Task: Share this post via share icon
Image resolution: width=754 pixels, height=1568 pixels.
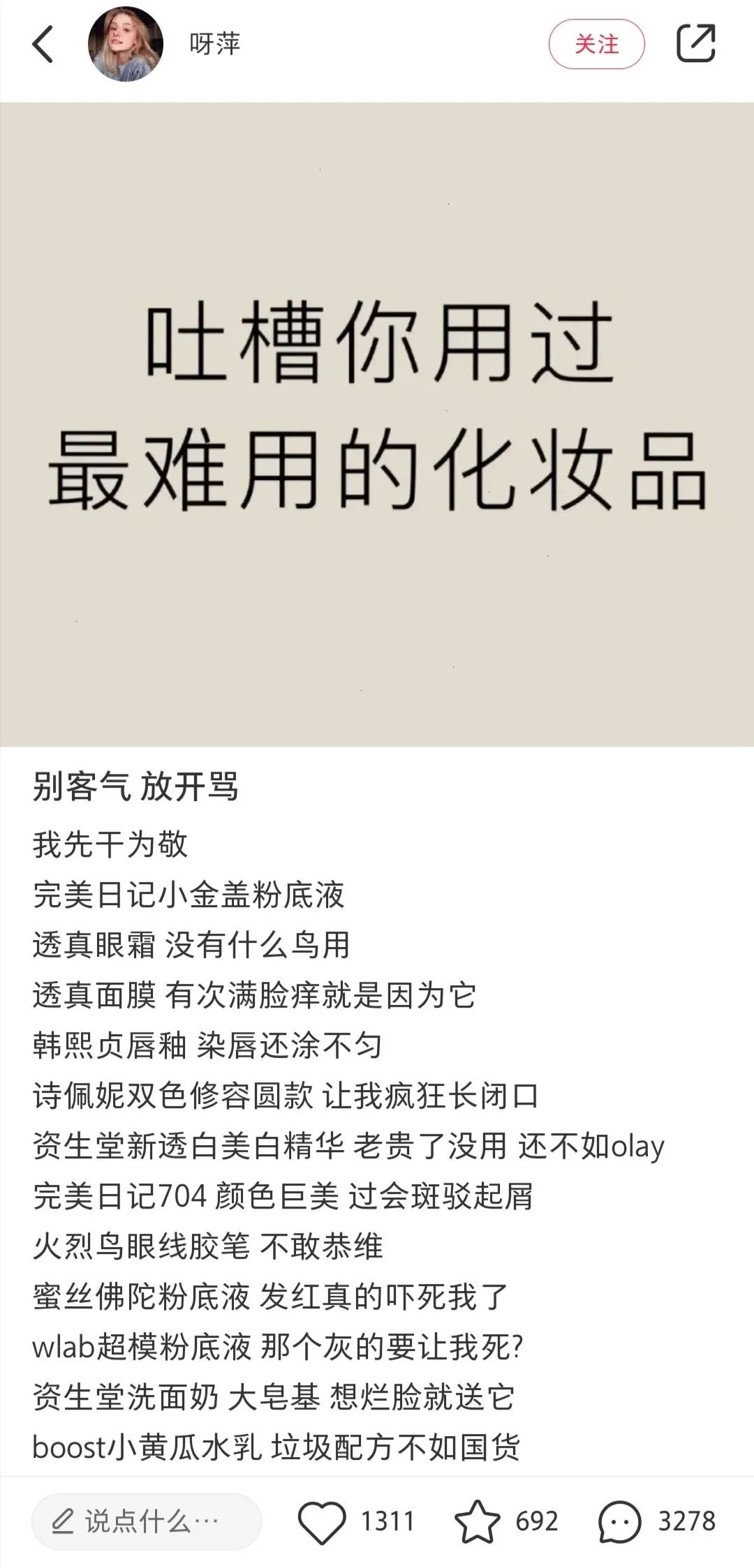Action: [696, 43]
